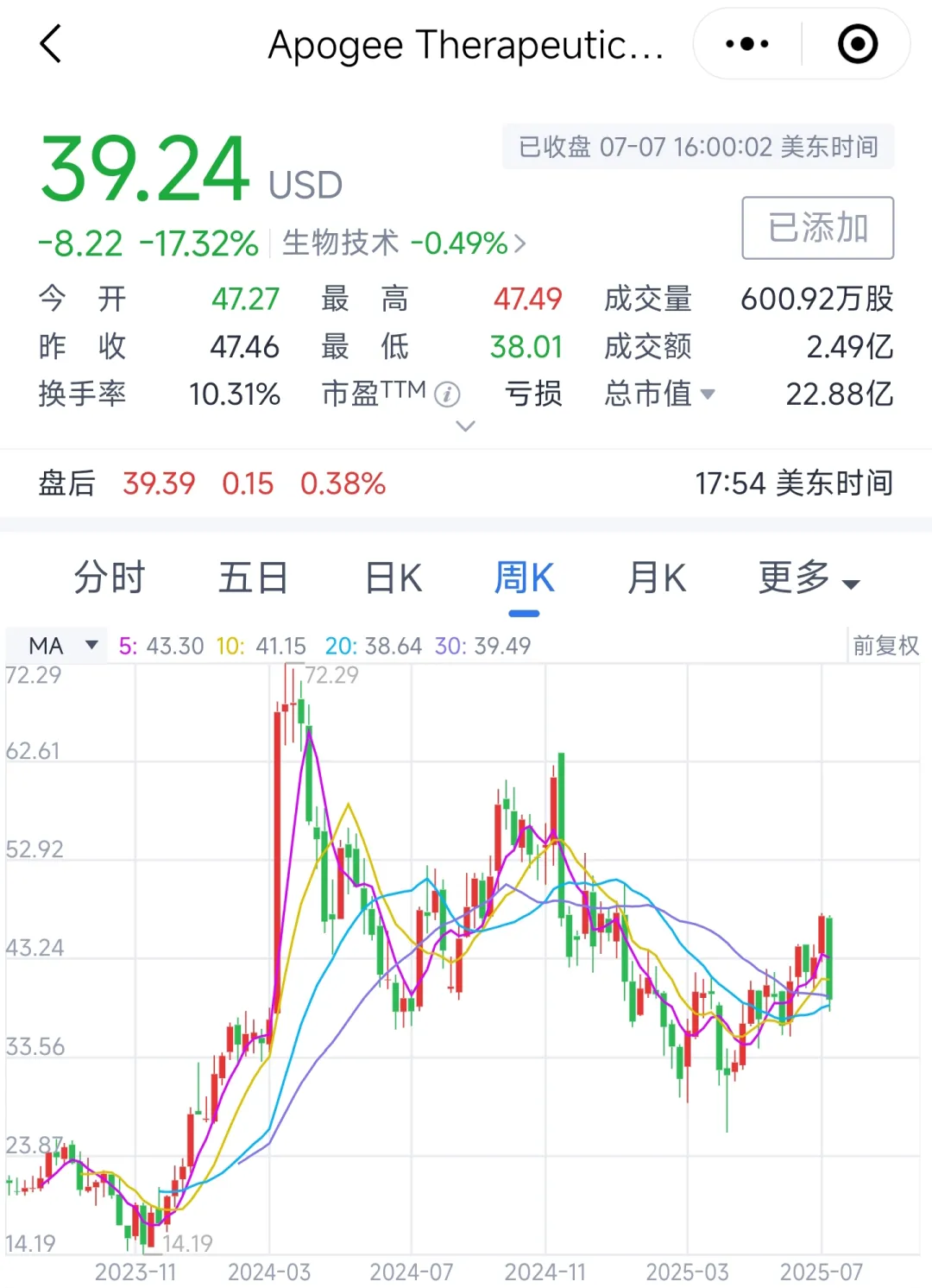Close the mini program via the circle icon
Screen dimensions: 932x1288
(x=858, y=44)
